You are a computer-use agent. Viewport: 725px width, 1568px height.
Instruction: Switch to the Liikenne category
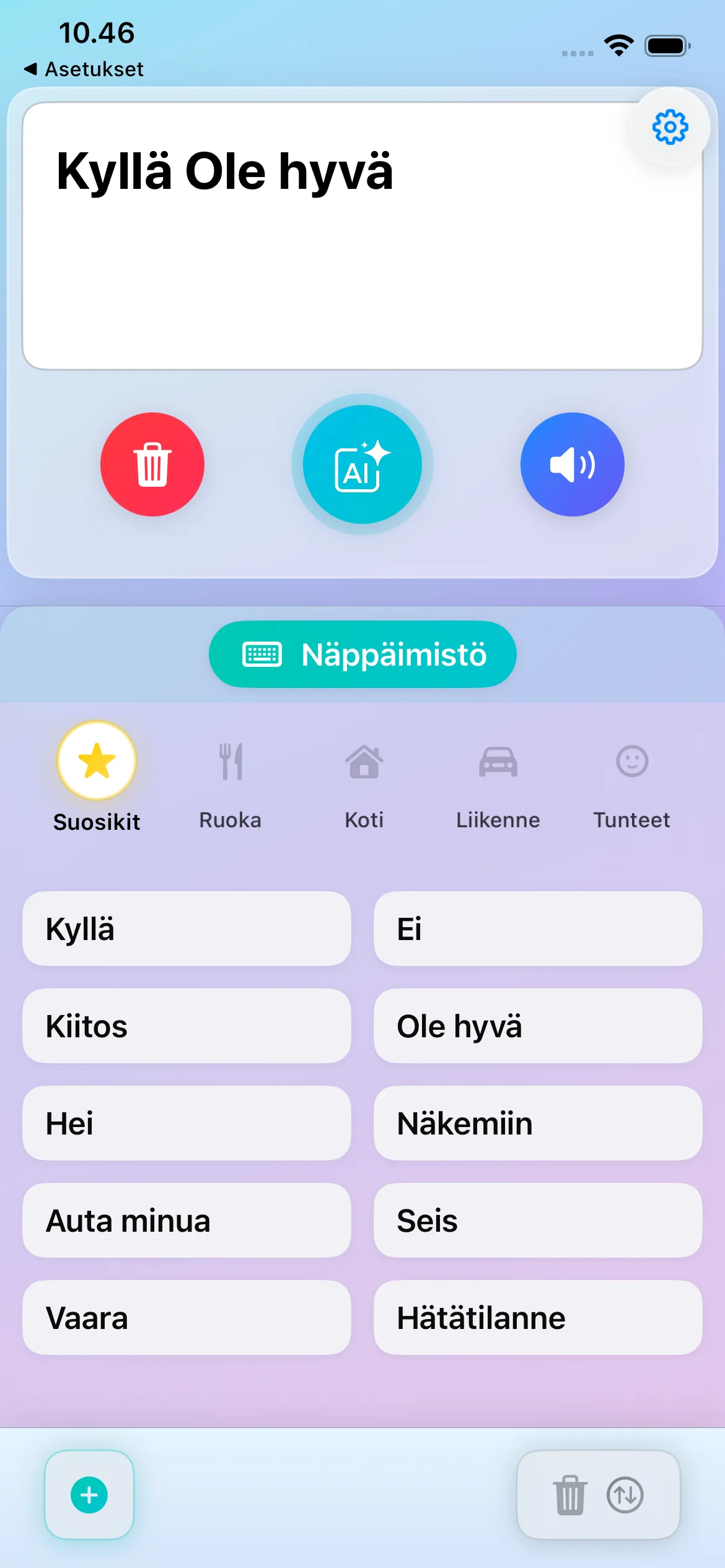point(498,784)
